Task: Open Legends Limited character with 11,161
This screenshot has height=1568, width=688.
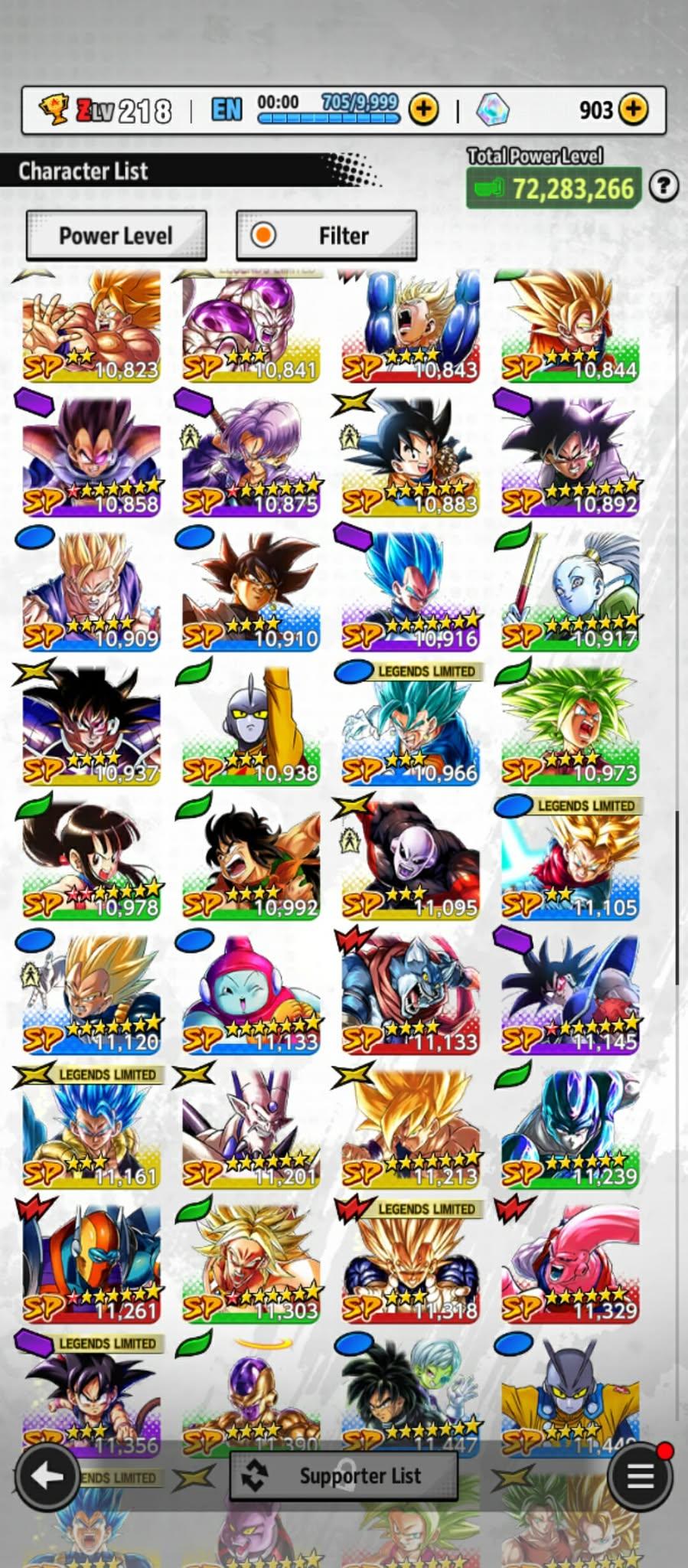Action: point(92,1131)
